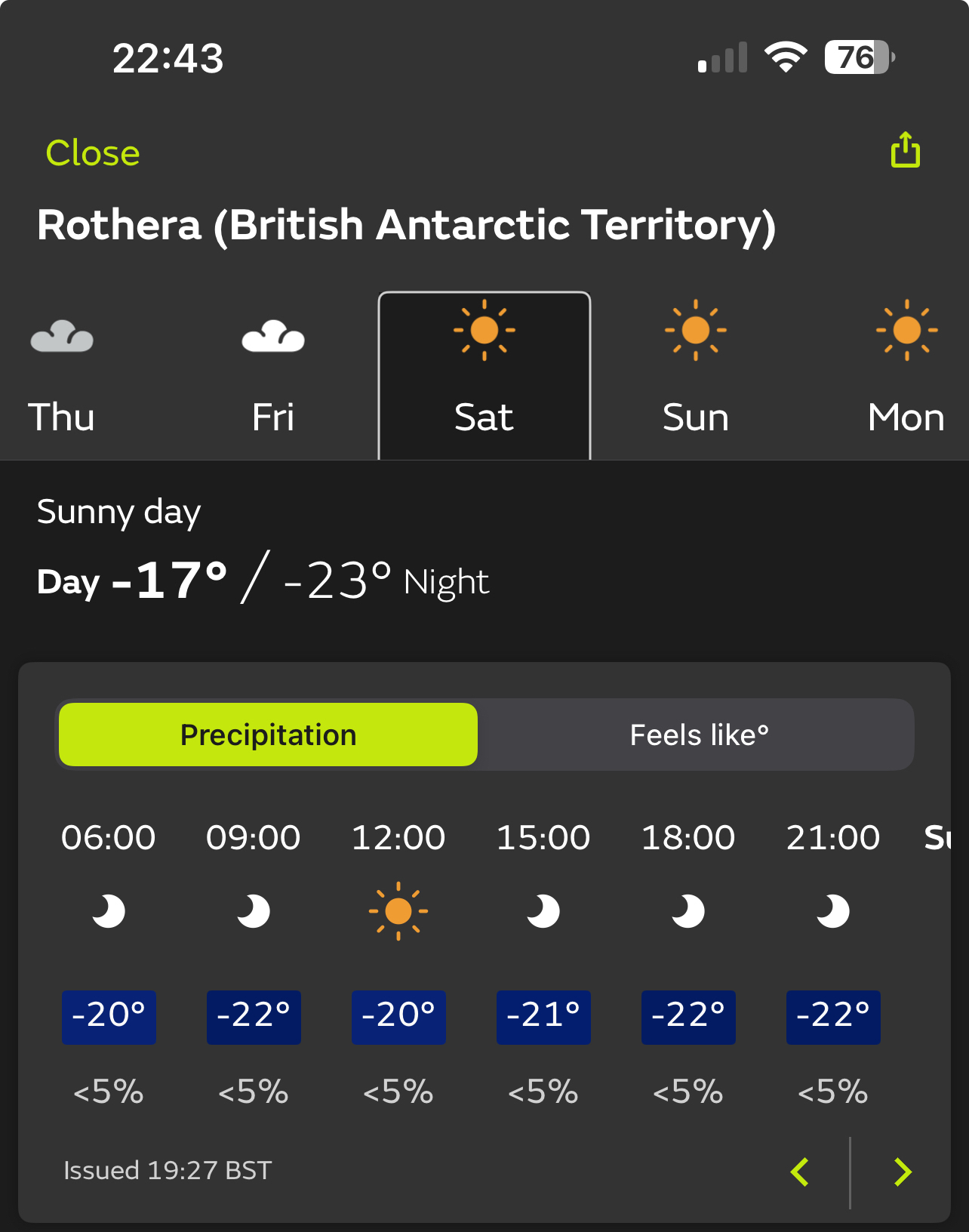Screen dimensions: 969x1232
Task: Advance to later hours with right arrow
Action: tap(902, 1172)
